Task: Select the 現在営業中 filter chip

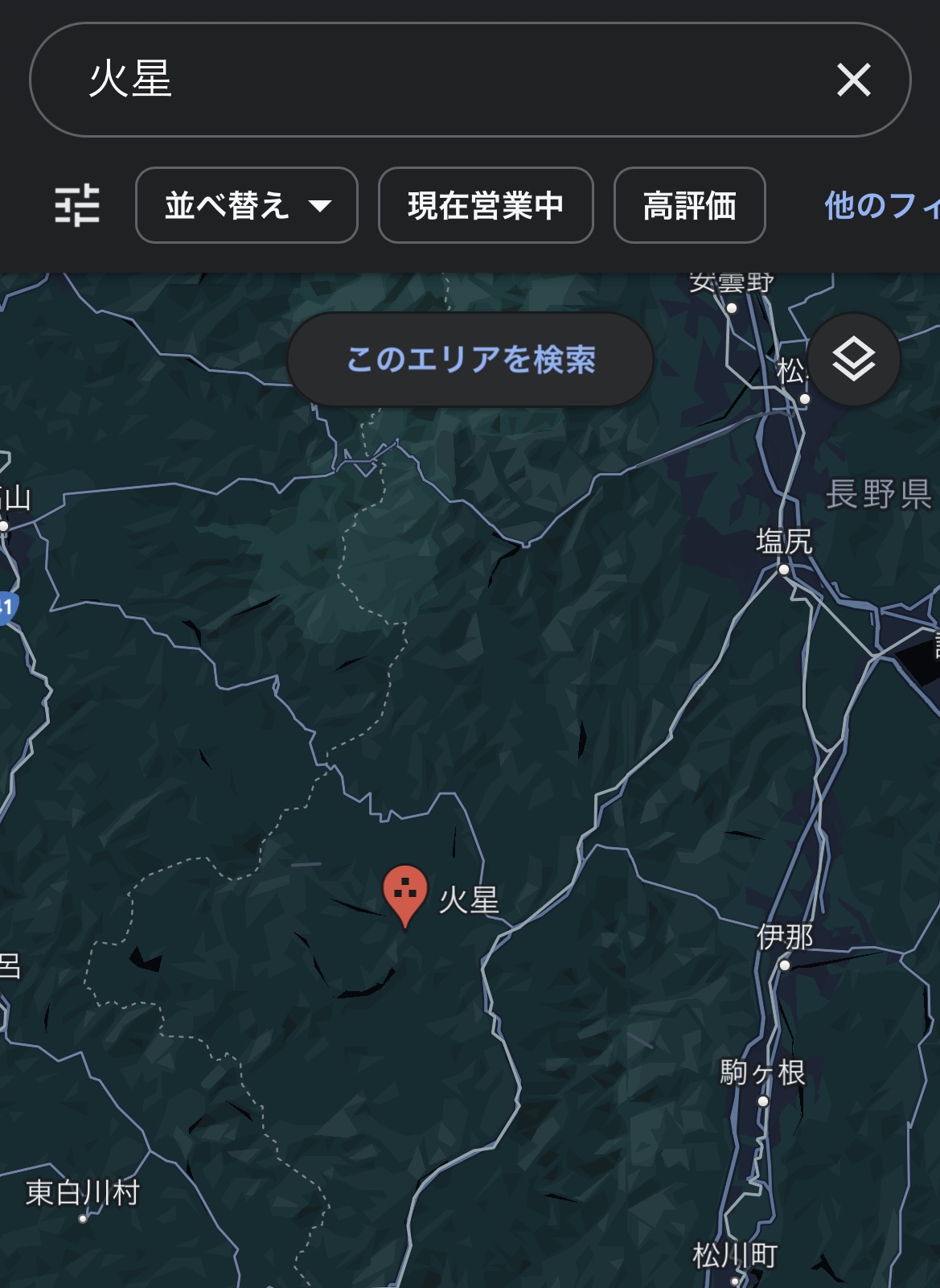Action: point(486,205)
